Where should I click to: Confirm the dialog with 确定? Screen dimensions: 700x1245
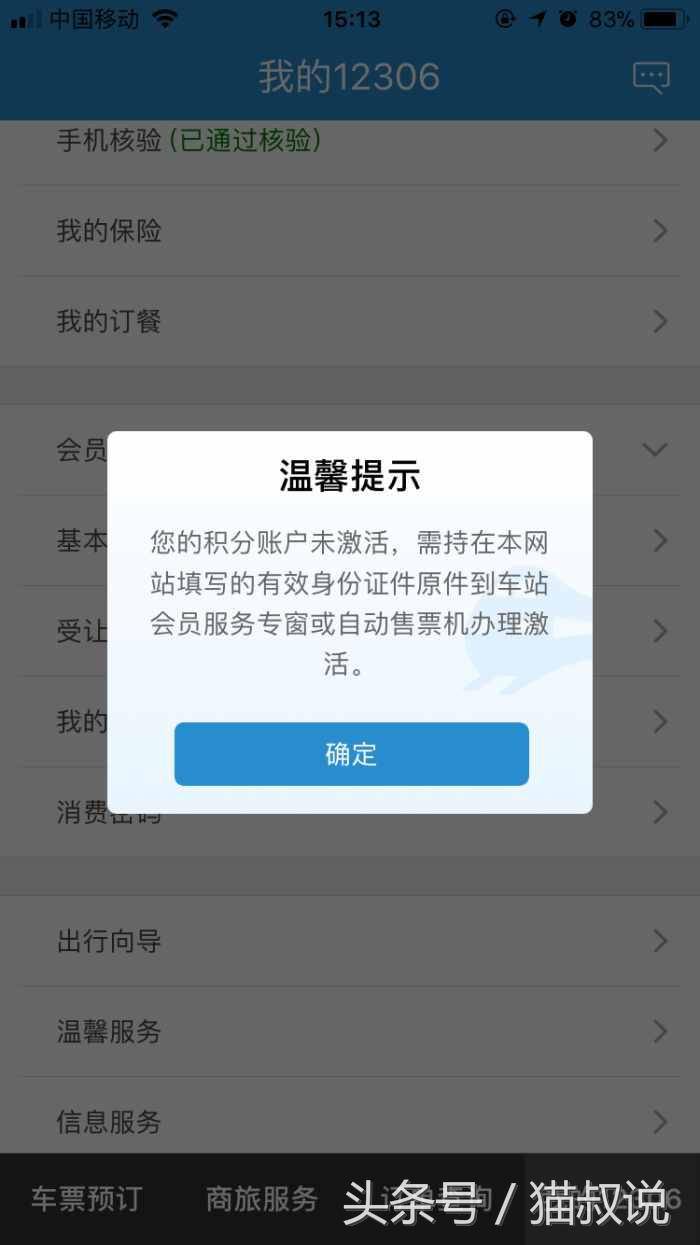[x=351, y=754]
